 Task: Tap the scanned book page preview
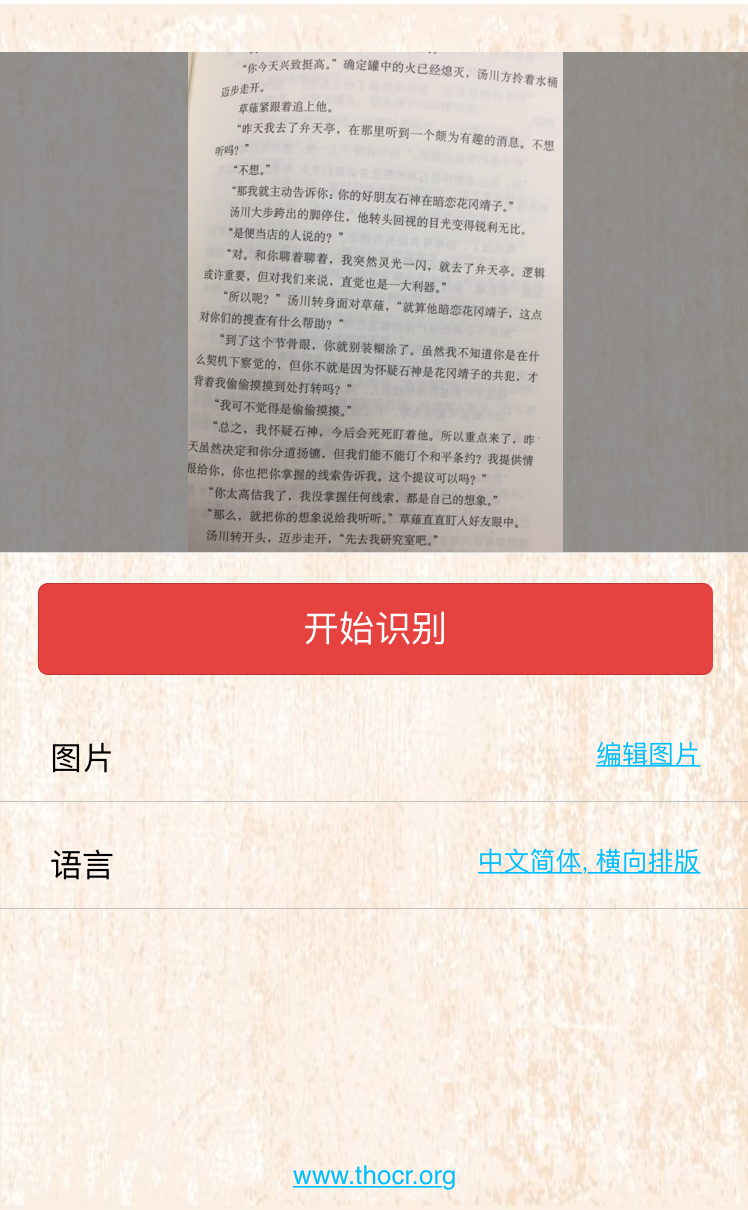[x=375, y=300]
